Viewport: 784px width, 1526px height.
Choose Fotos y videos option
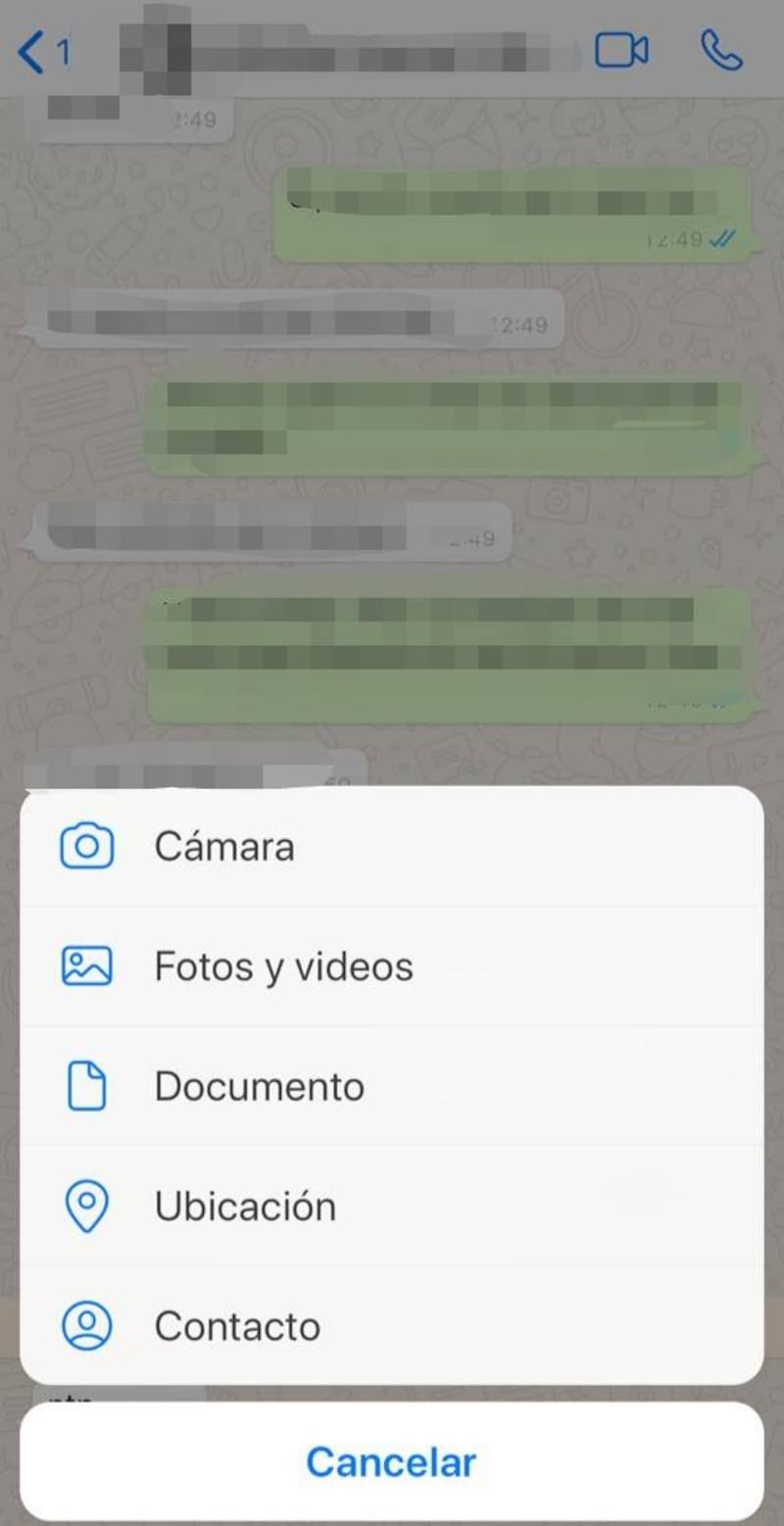click(282, 966)
